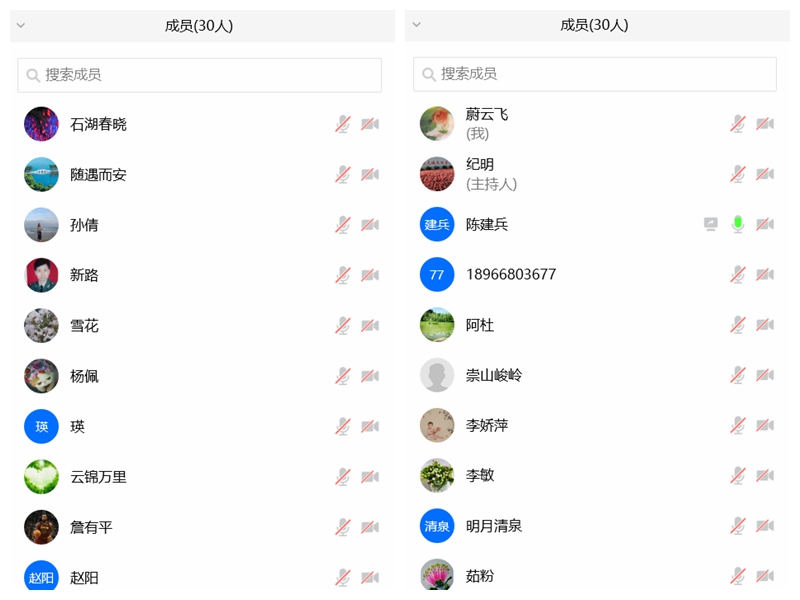Open member 雪花's entry
The width and height of the screenshot is (800, 600).
[x=84, y=326]
